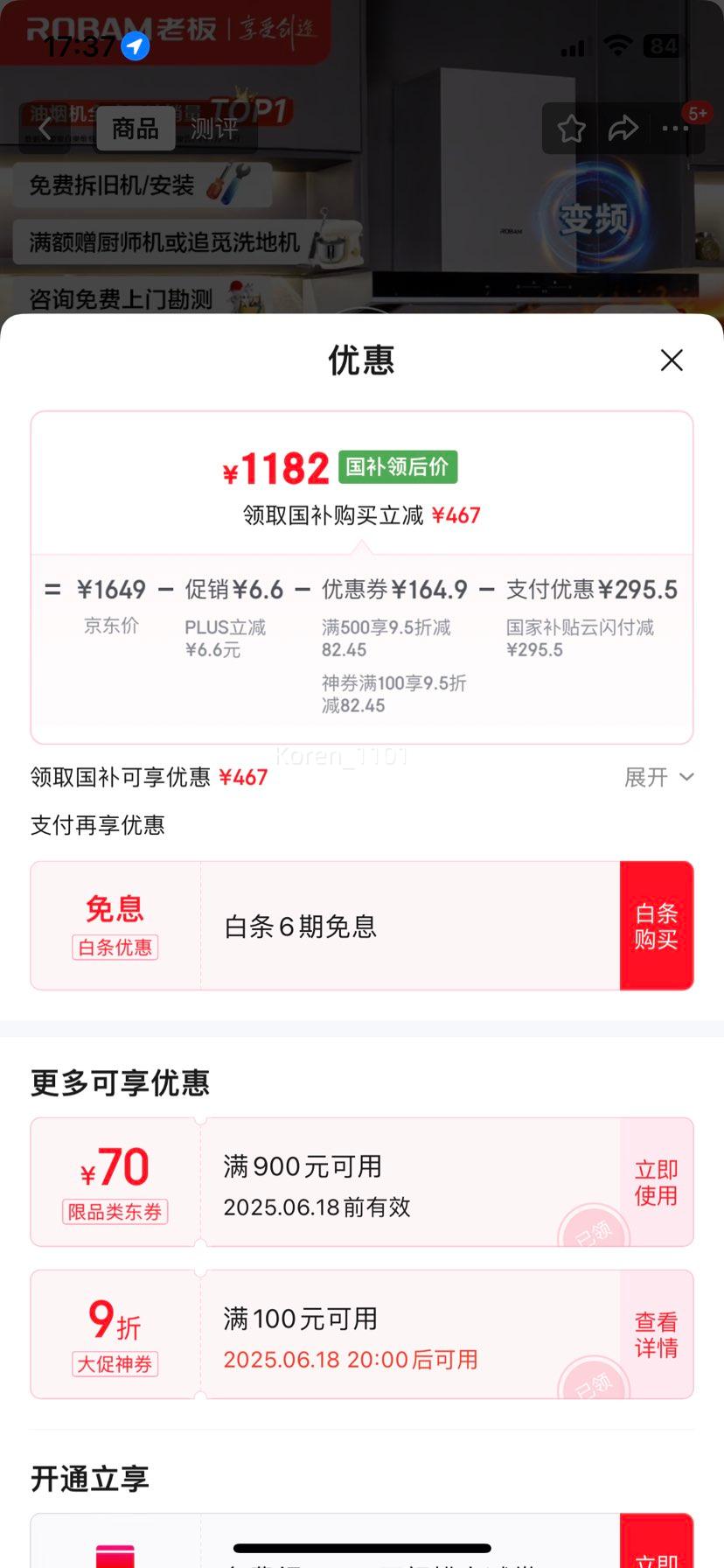View 9折 大促神券 coupon details
Image resolution: width=724 pixels, height=1568 pixels.
click(656, 1334)
